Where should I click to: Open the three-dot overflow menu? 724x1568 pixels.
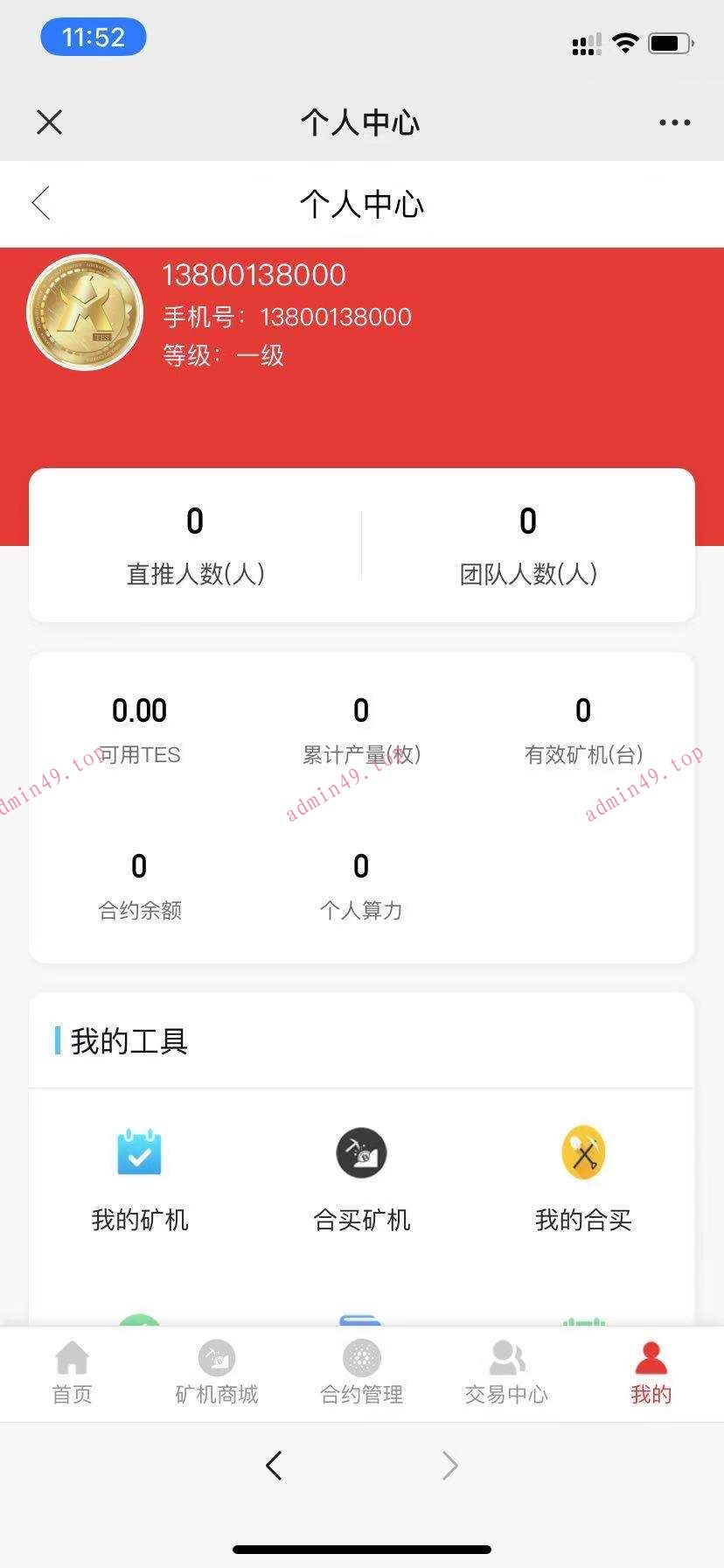coord(674,122)
